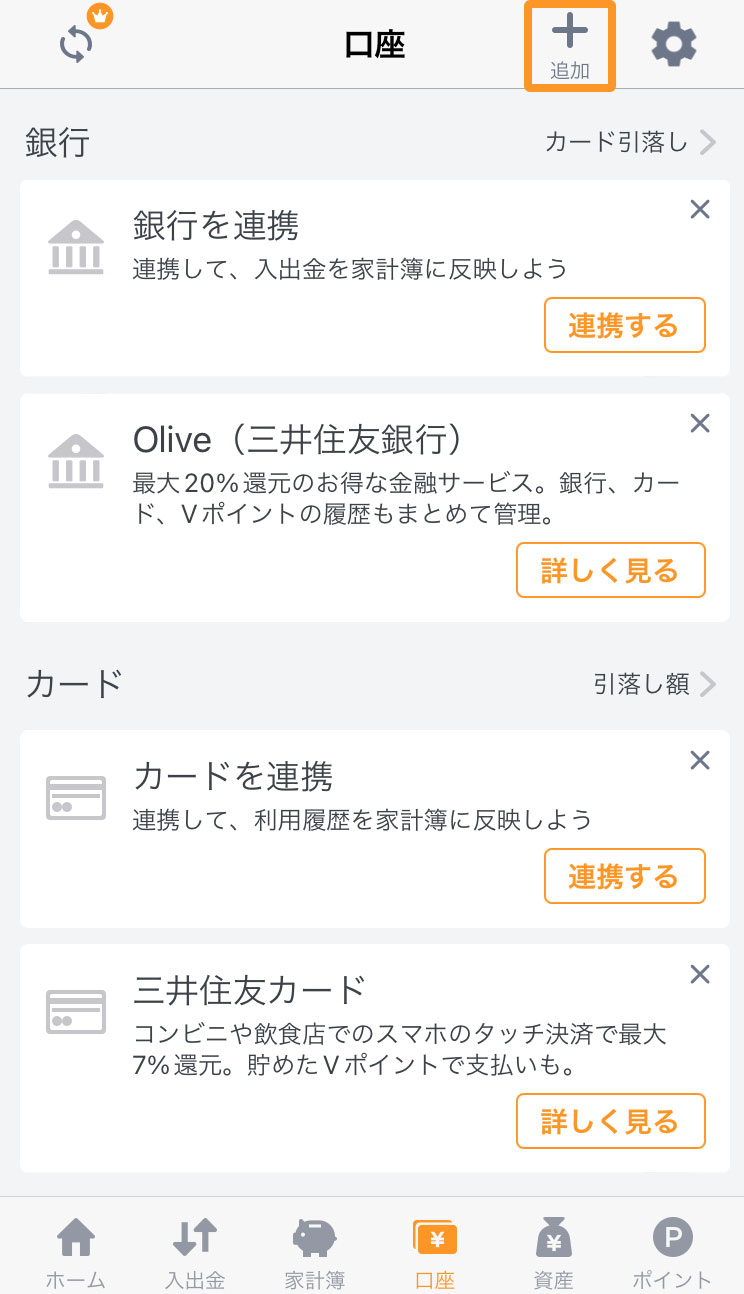Screen dimensions: 744x1294
Task: View 三井住友カード details with 詳しく見る
Action: 610,1121
